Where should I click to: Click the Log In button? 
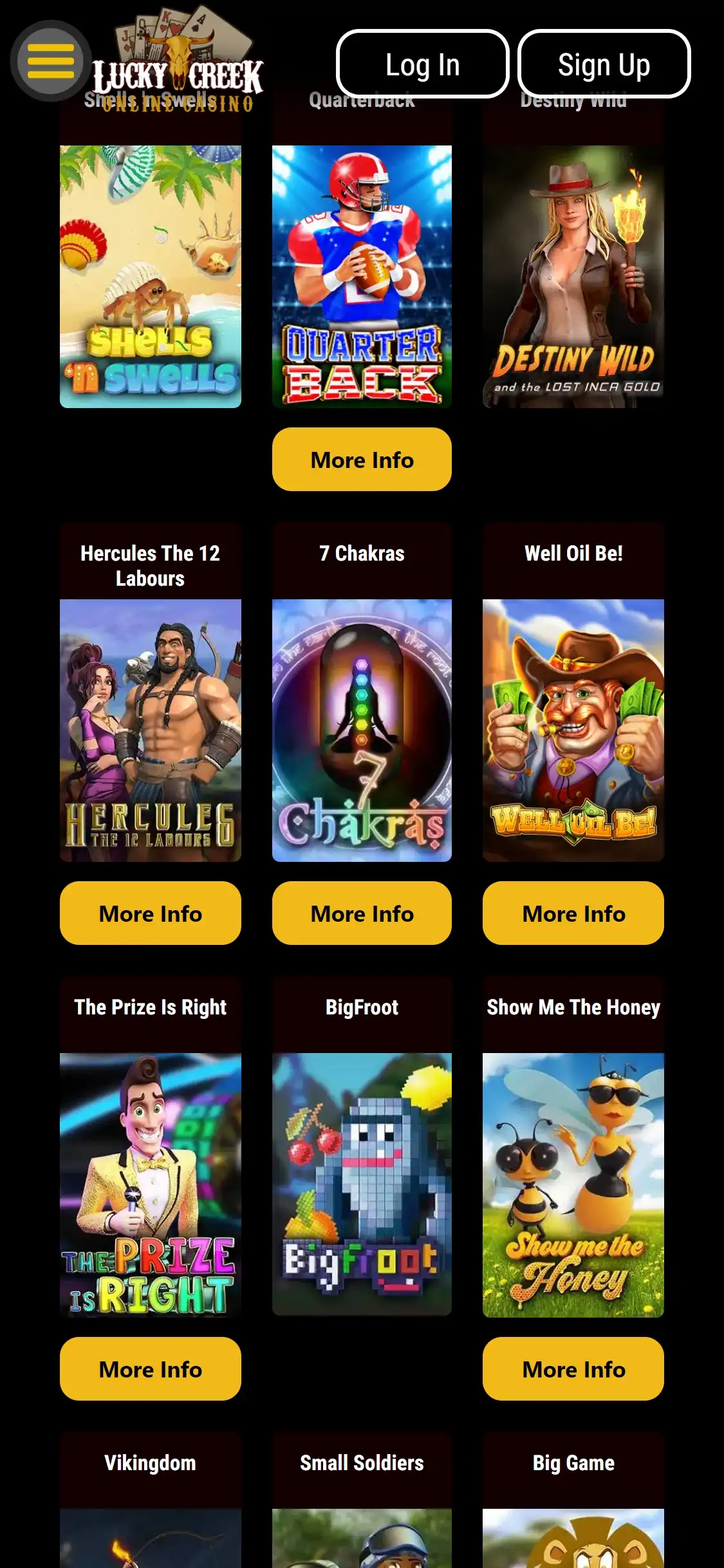click(x=422, y=64)
